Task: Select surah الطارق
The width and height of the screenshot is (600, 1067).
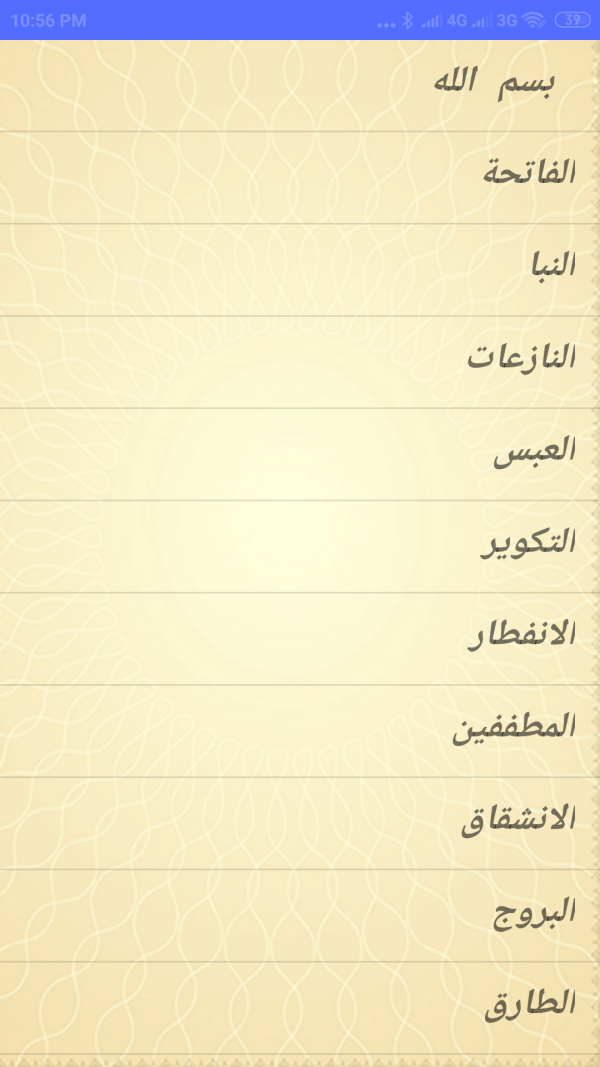Action: point(530,1003)
